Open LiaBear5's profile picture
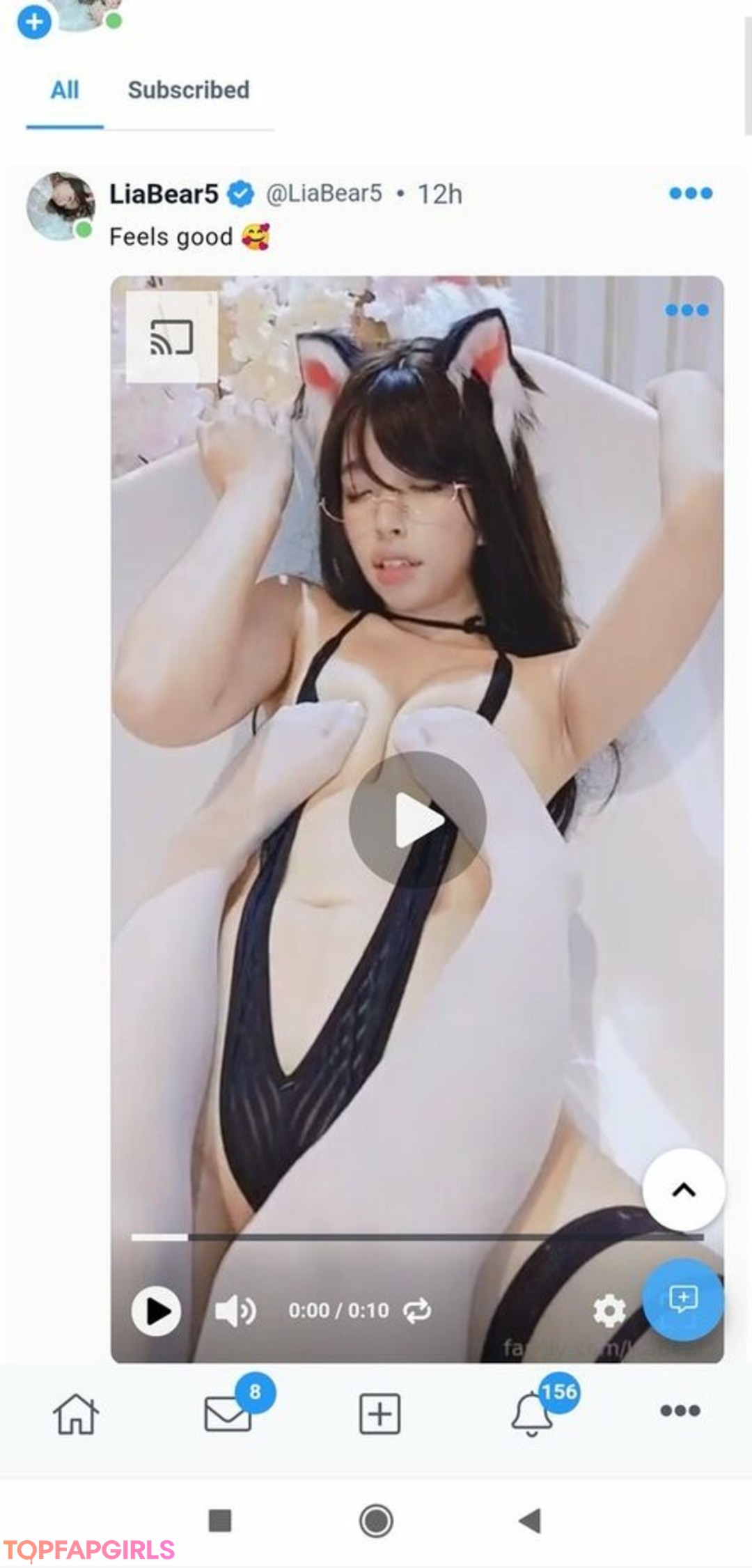752x1568 pixels. [61, 206]
